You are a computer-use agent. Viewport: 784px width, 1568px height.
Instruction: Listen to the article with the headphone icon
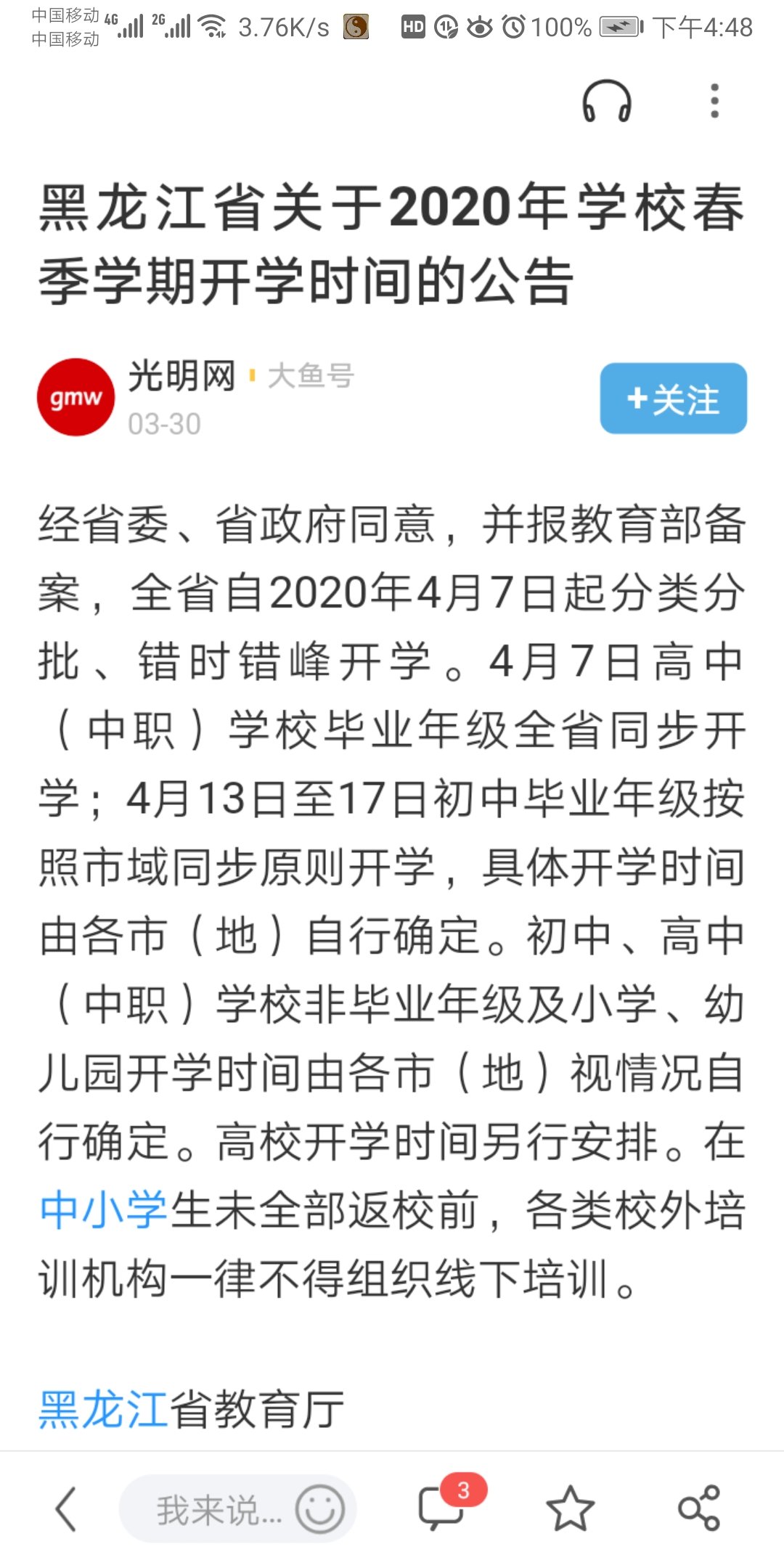coord(607,101)
